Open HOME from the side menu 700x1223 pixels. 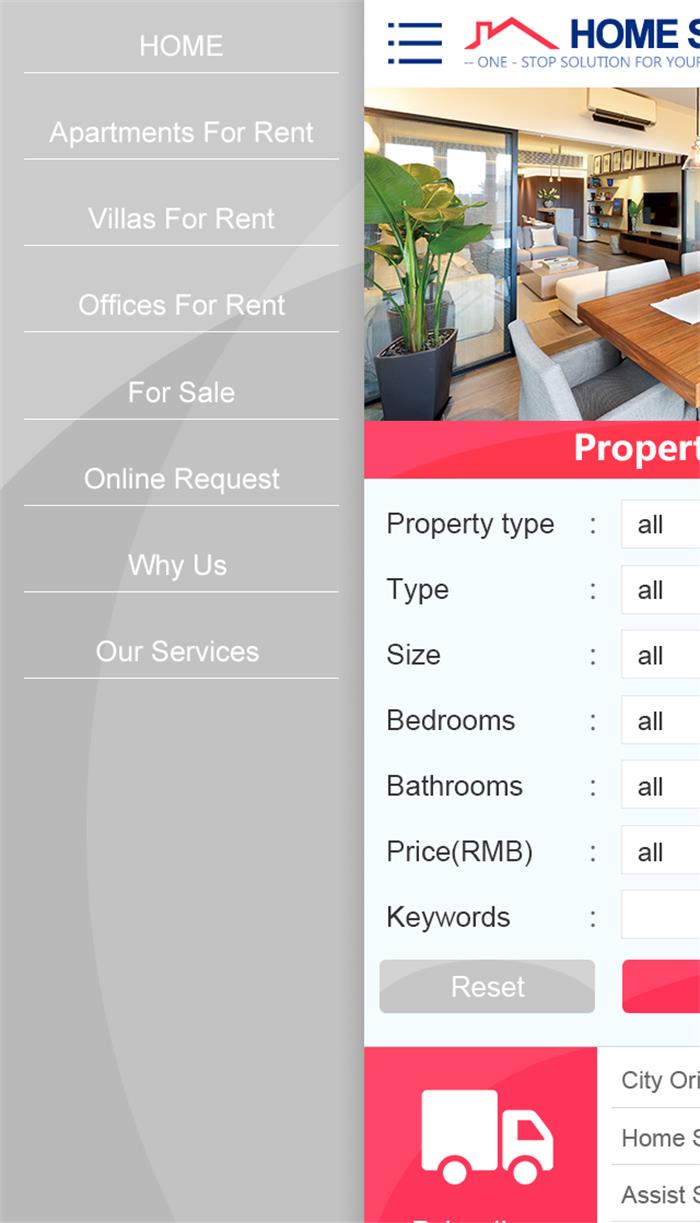click(x=181, y=46)
